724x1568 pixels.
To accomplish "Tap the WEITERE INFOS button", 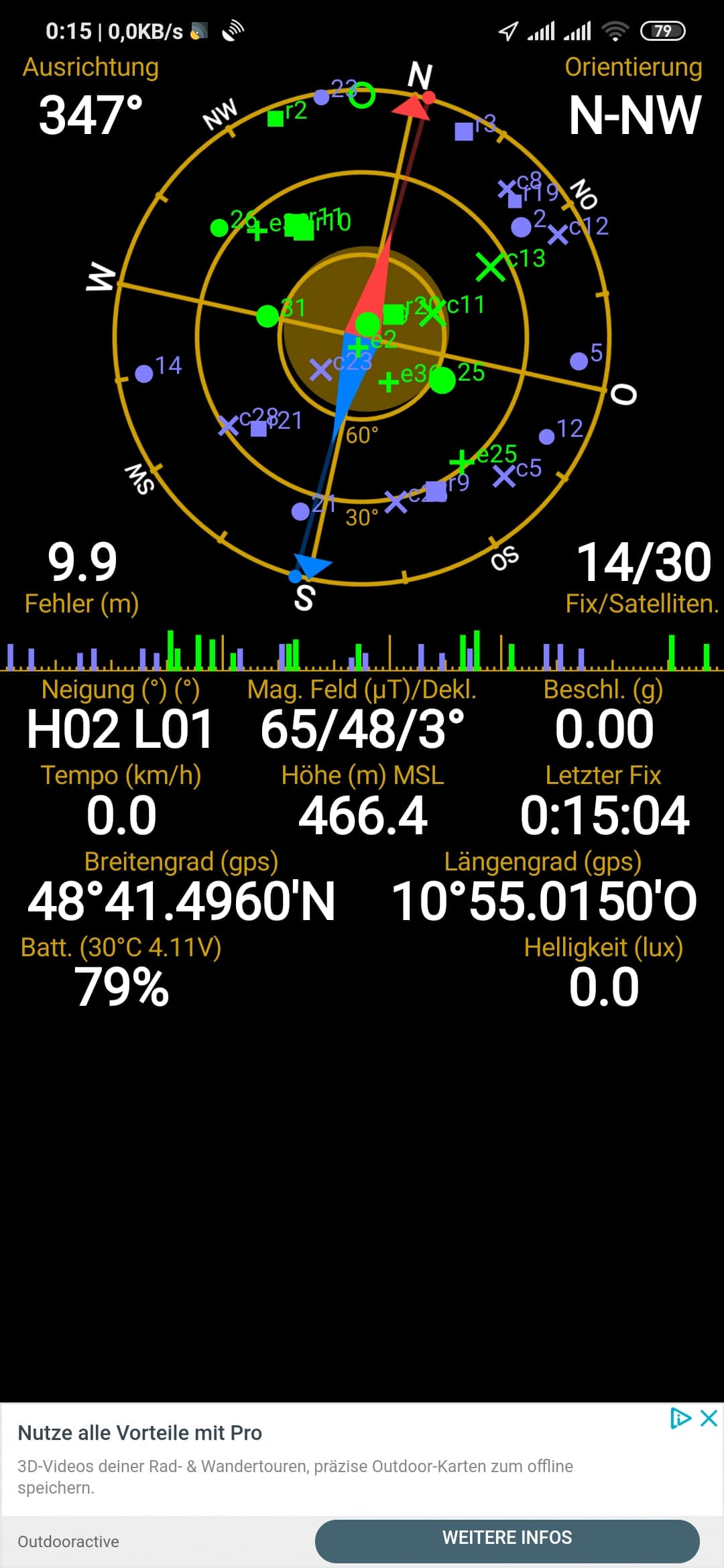I will pos(507,1537).
